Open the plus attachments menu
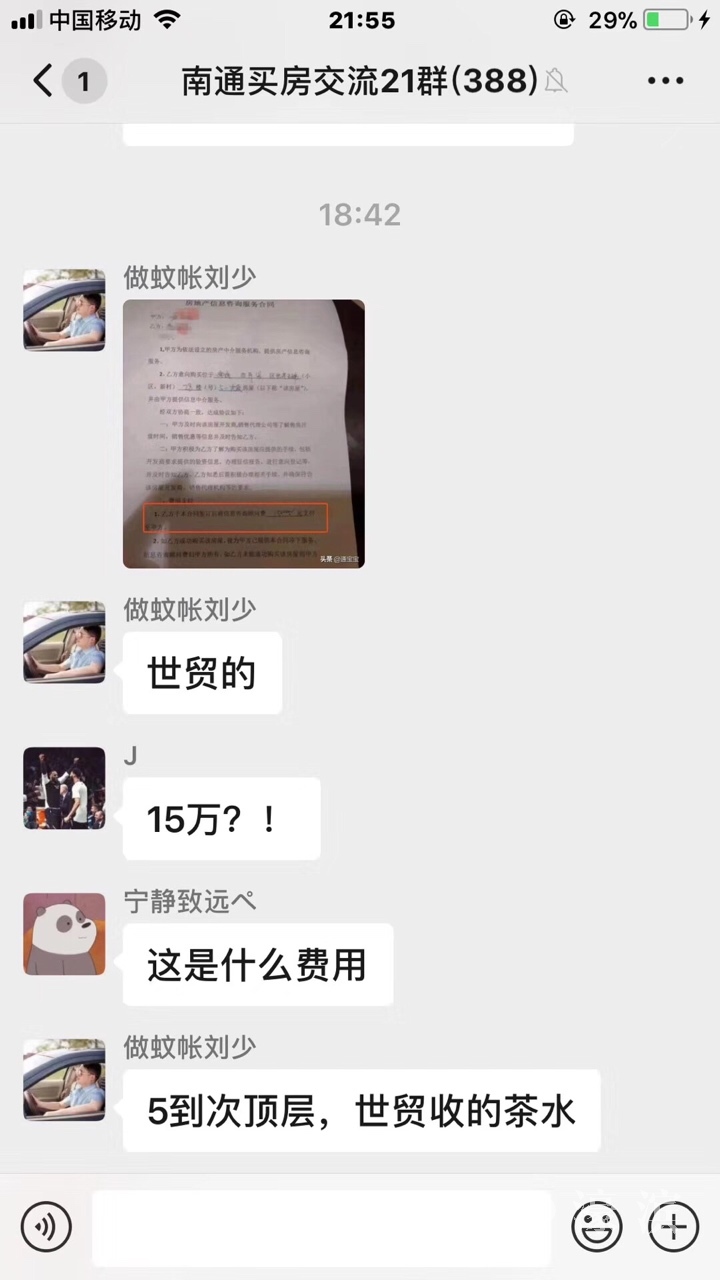 (x=673, y=1226)
